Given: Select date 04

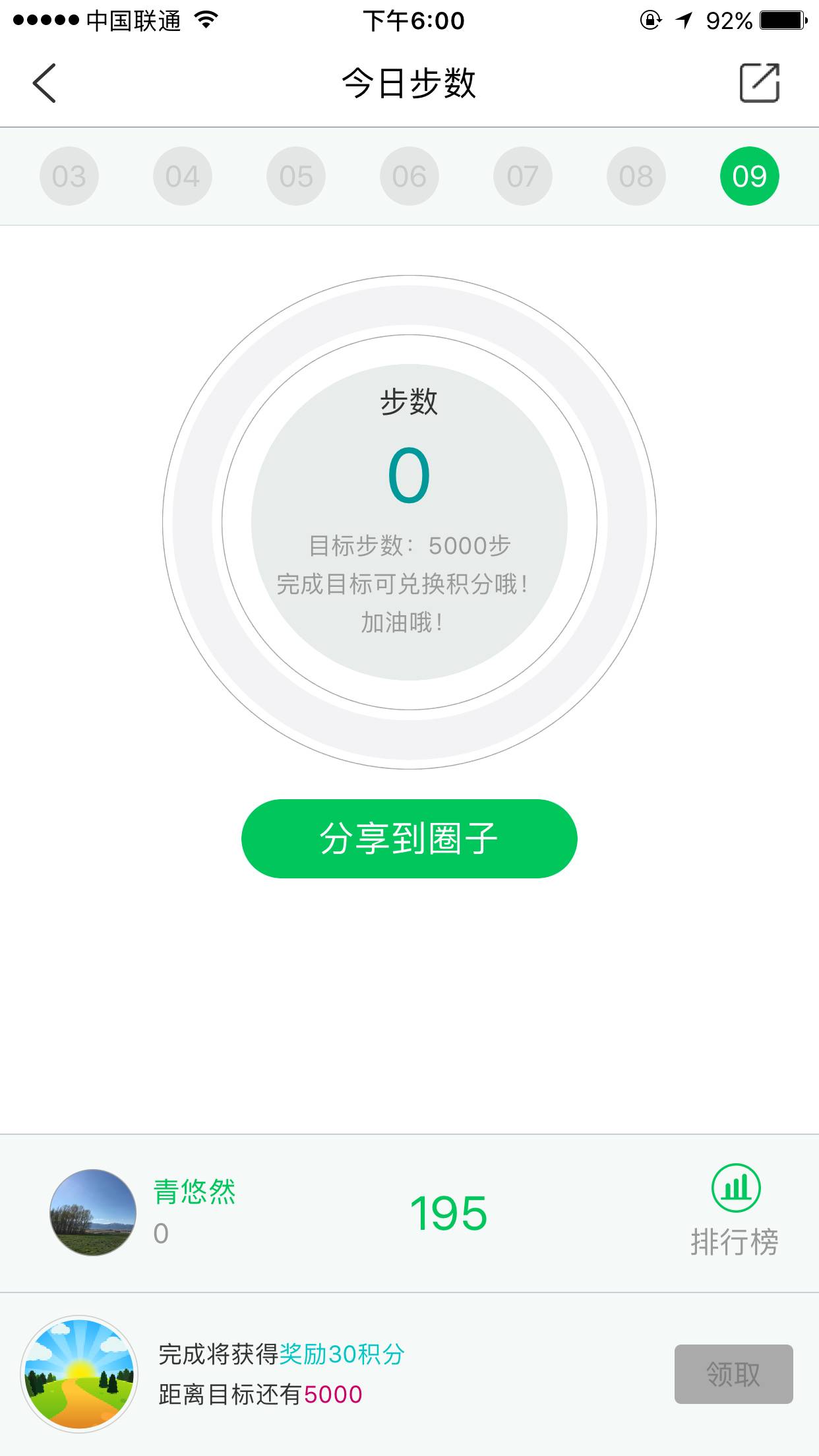Looking at the screenshot, I should coord(183,176).
